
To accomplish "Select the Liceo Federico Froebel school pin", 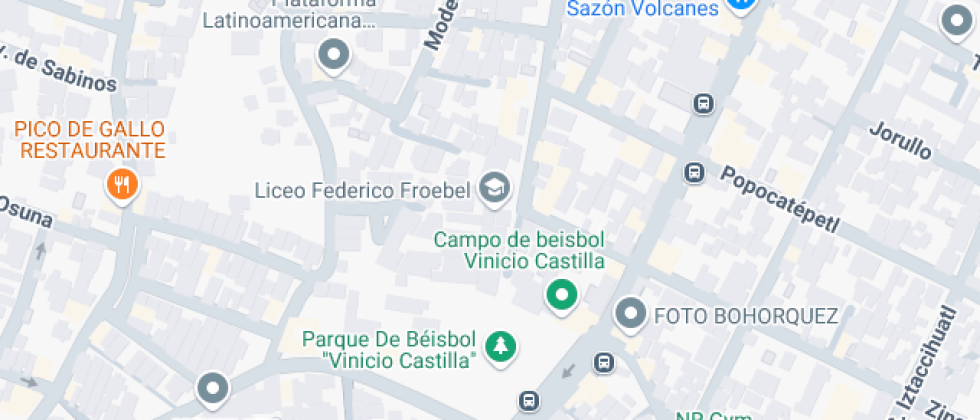I will 494,188.
